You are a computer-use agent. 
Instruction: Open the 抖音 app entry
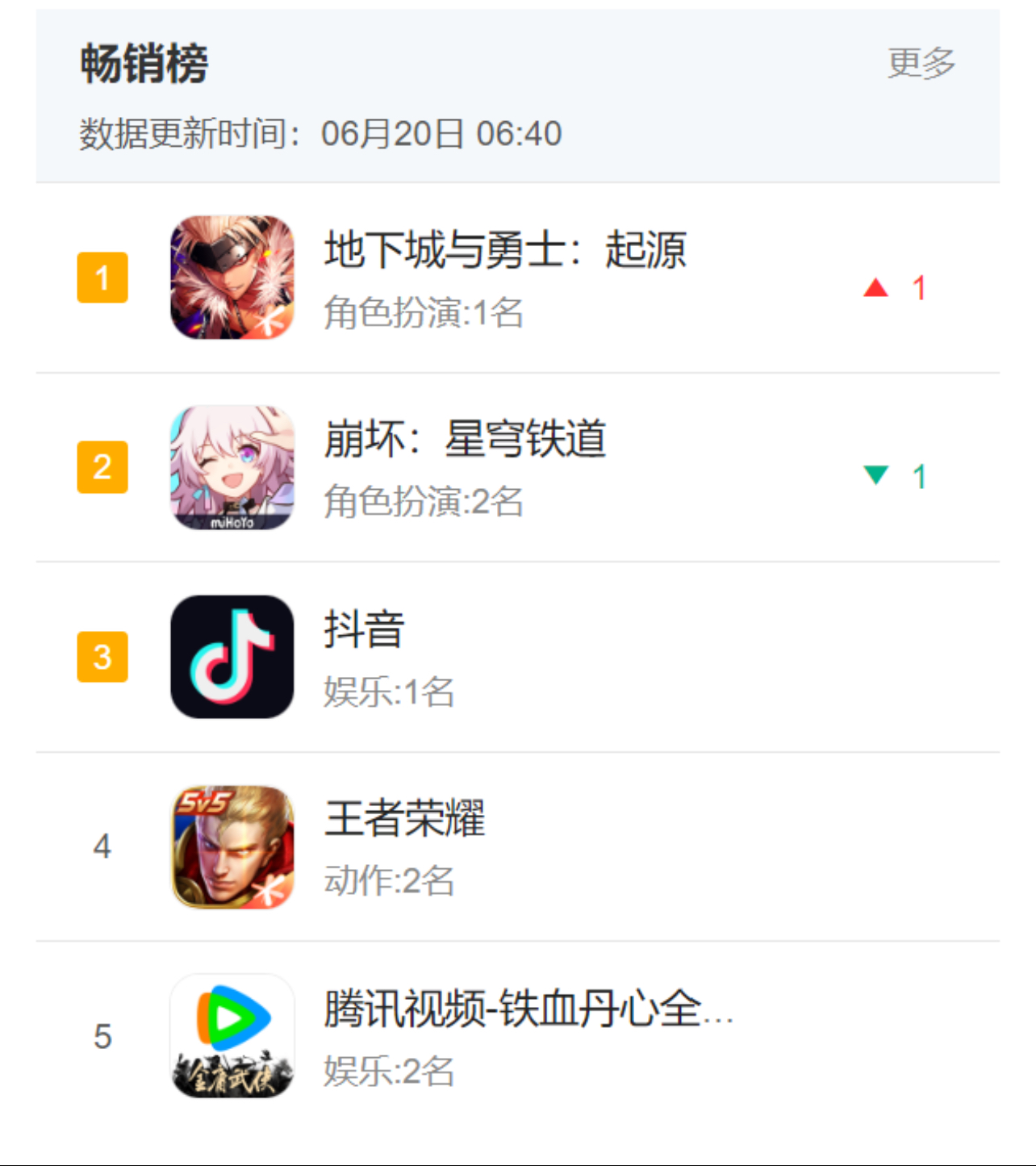tap(365, 630)
